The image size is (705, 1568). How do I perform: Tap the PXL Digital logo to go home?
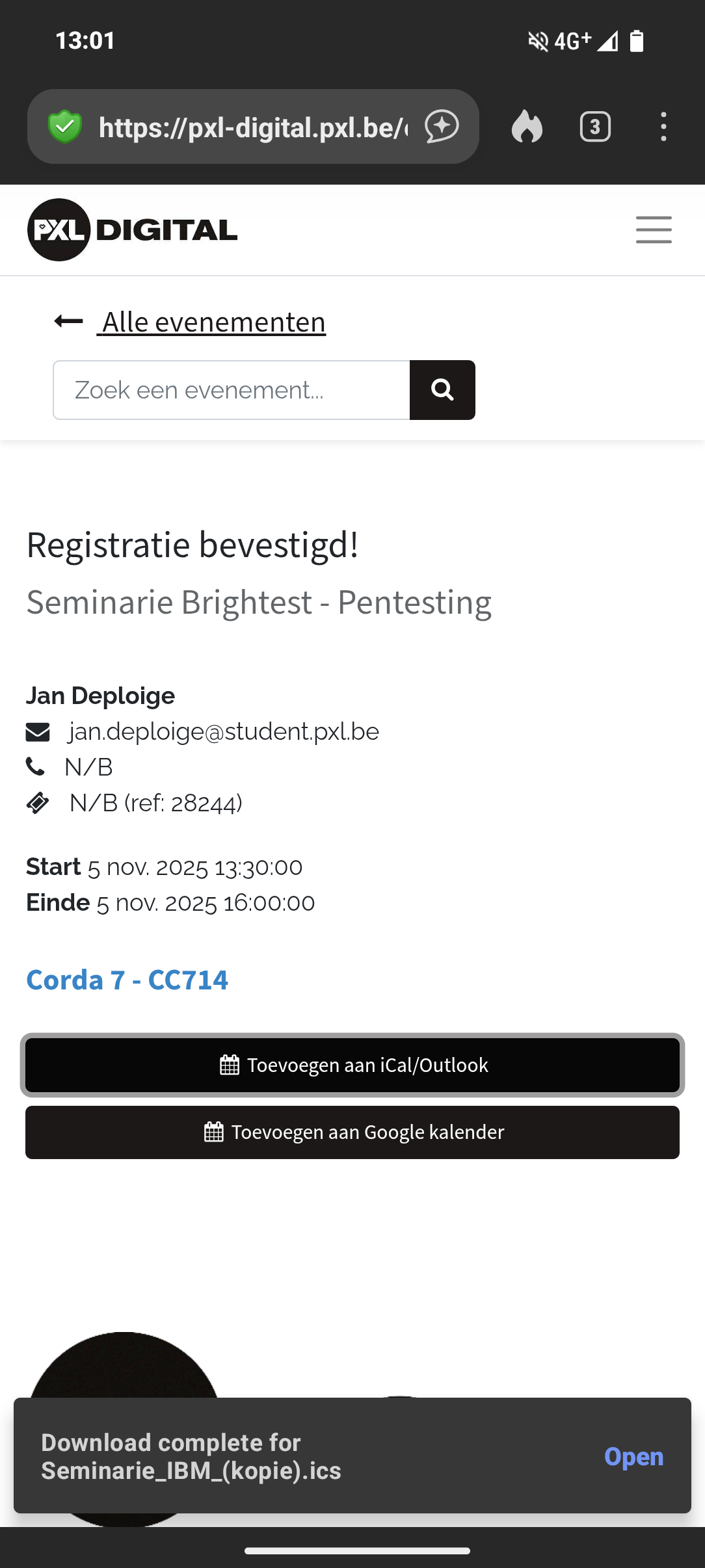point(133,230)
